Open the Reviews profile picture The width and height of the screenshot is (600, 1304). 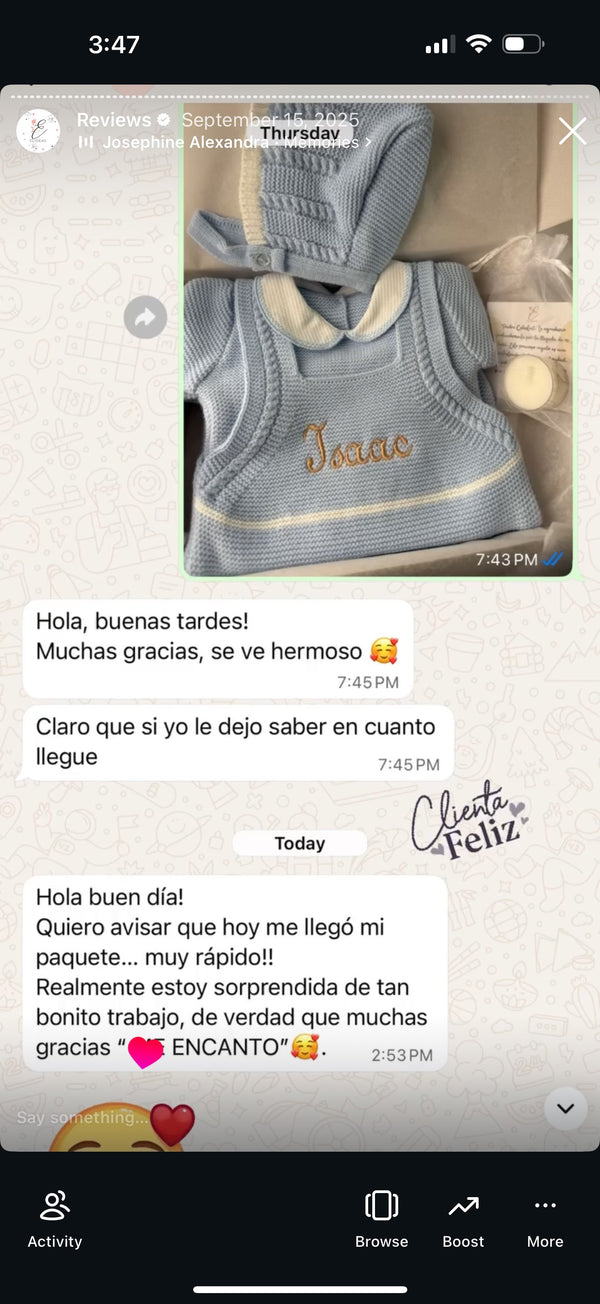click(39, 131)
